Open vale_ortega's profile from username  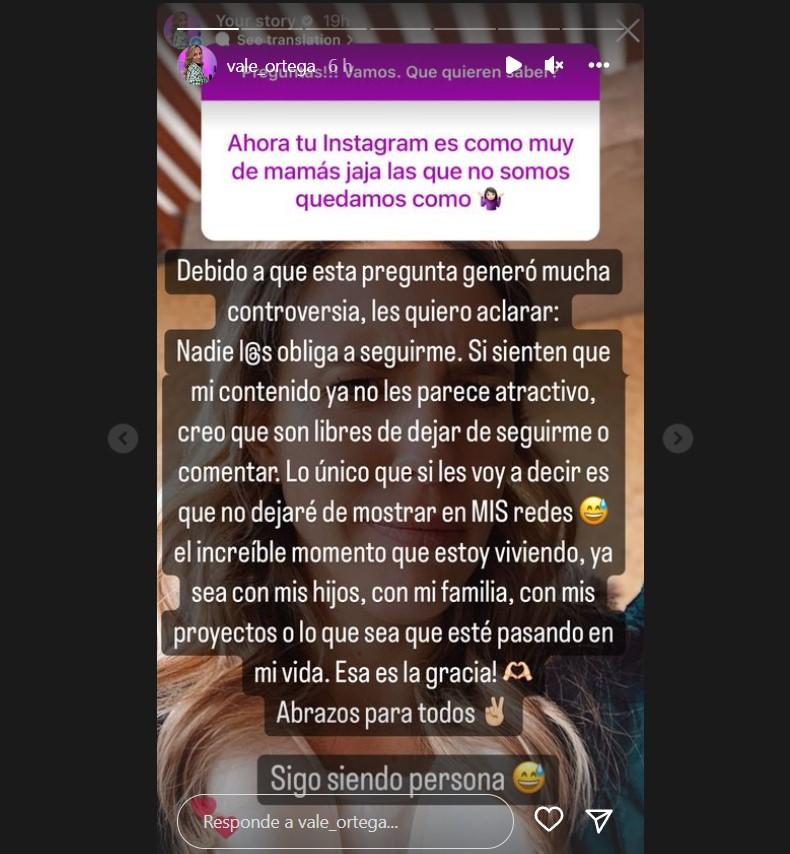(x=271, y=67)
